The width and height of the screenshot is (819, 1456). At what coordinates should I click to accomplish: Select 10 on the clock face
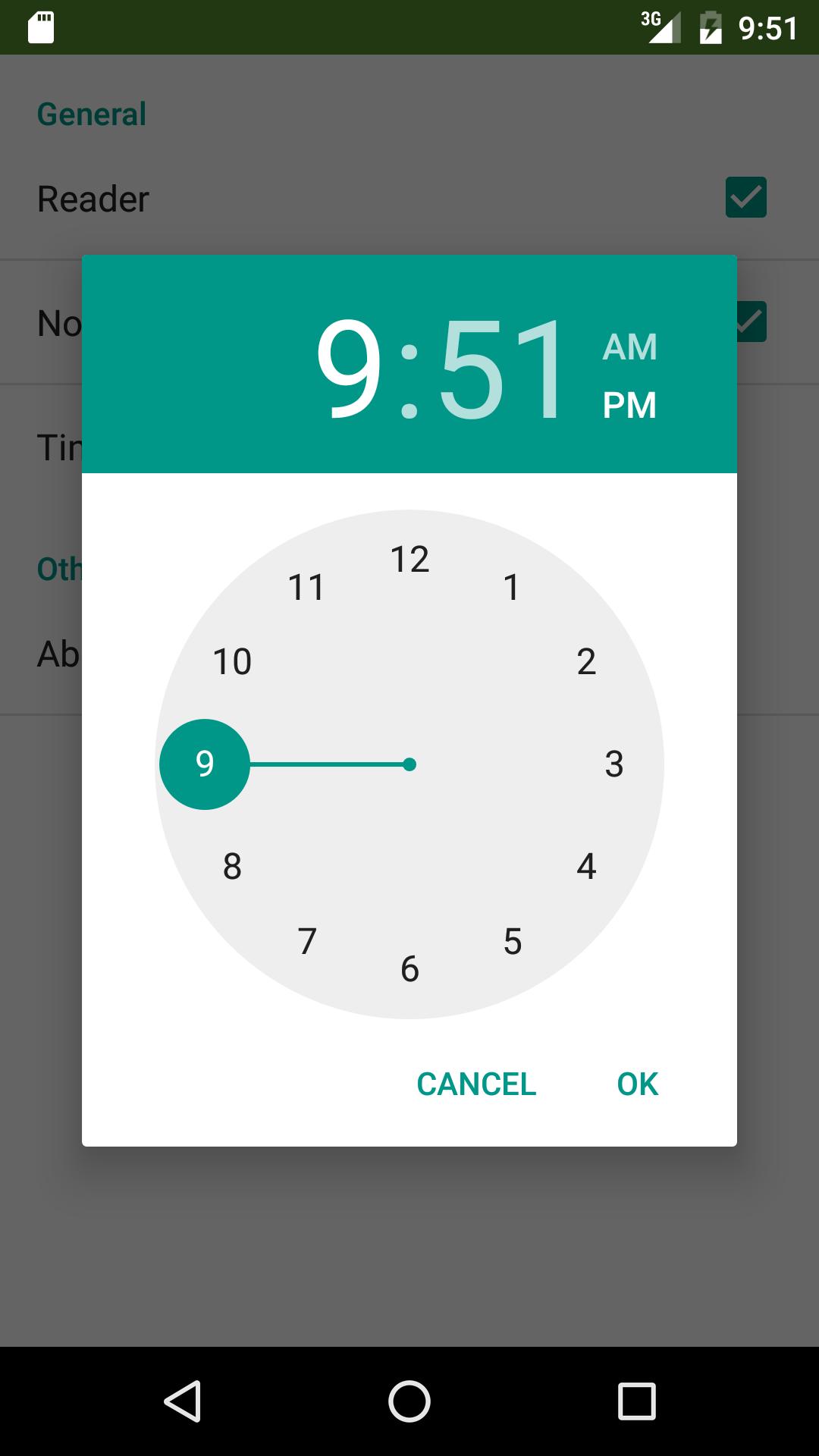coord(232,662)
